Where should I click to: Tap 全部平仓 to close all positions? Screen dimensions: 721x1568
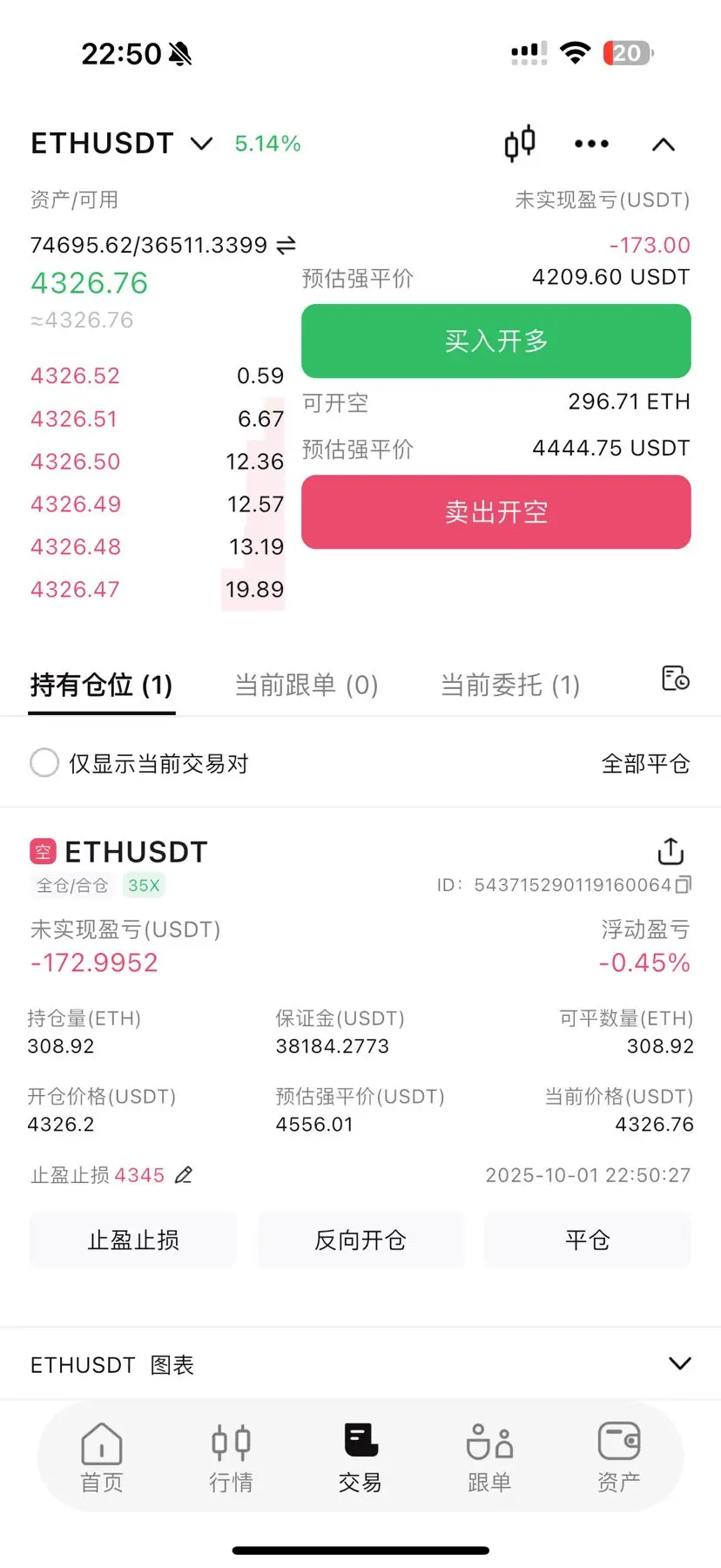645,764
